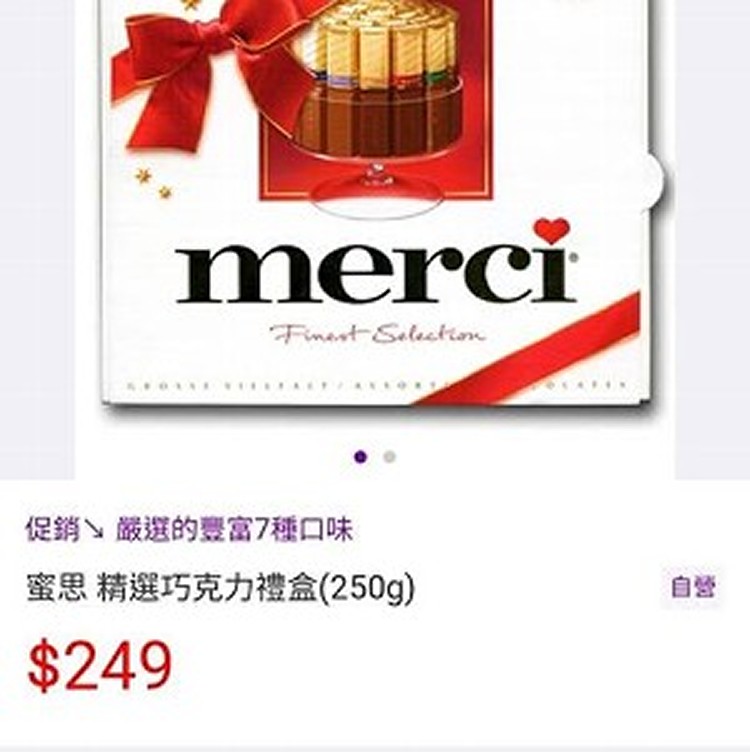Click the carousel page indicator strip

pyautogui.click(x=375, y=456)
